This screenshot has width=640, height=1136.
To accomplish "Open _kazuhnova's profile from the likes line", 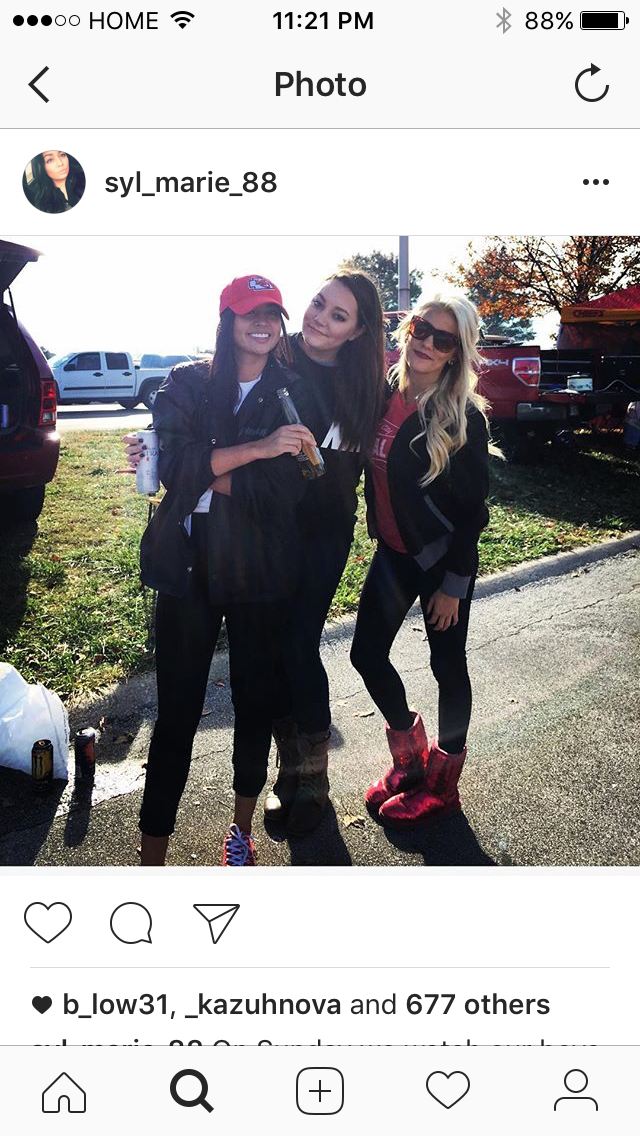I will (263, 1005).
